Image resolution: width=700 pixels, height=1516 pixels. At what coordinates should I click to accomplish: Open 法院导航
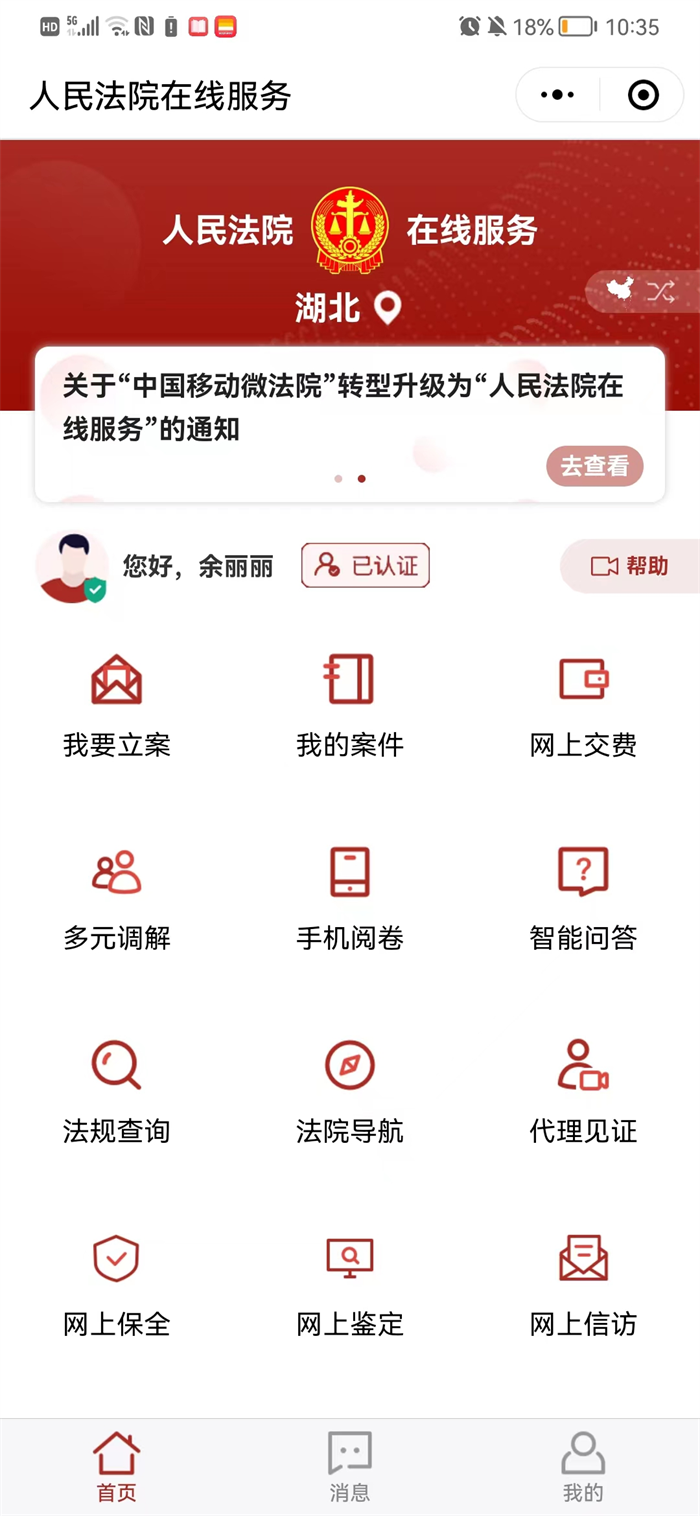click(x=350, y=1091)
